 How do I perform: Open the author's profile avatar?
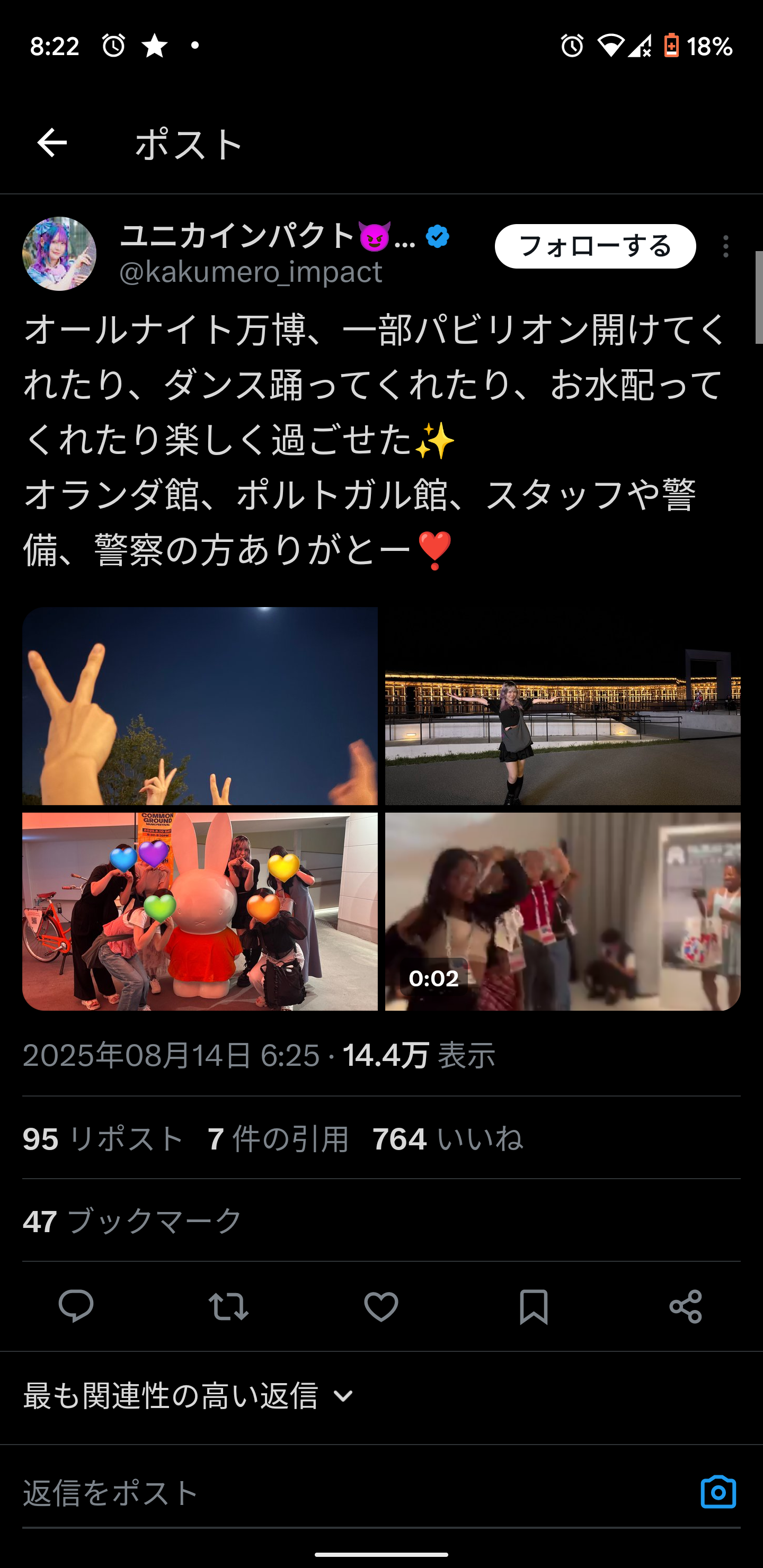click(59, 254)
